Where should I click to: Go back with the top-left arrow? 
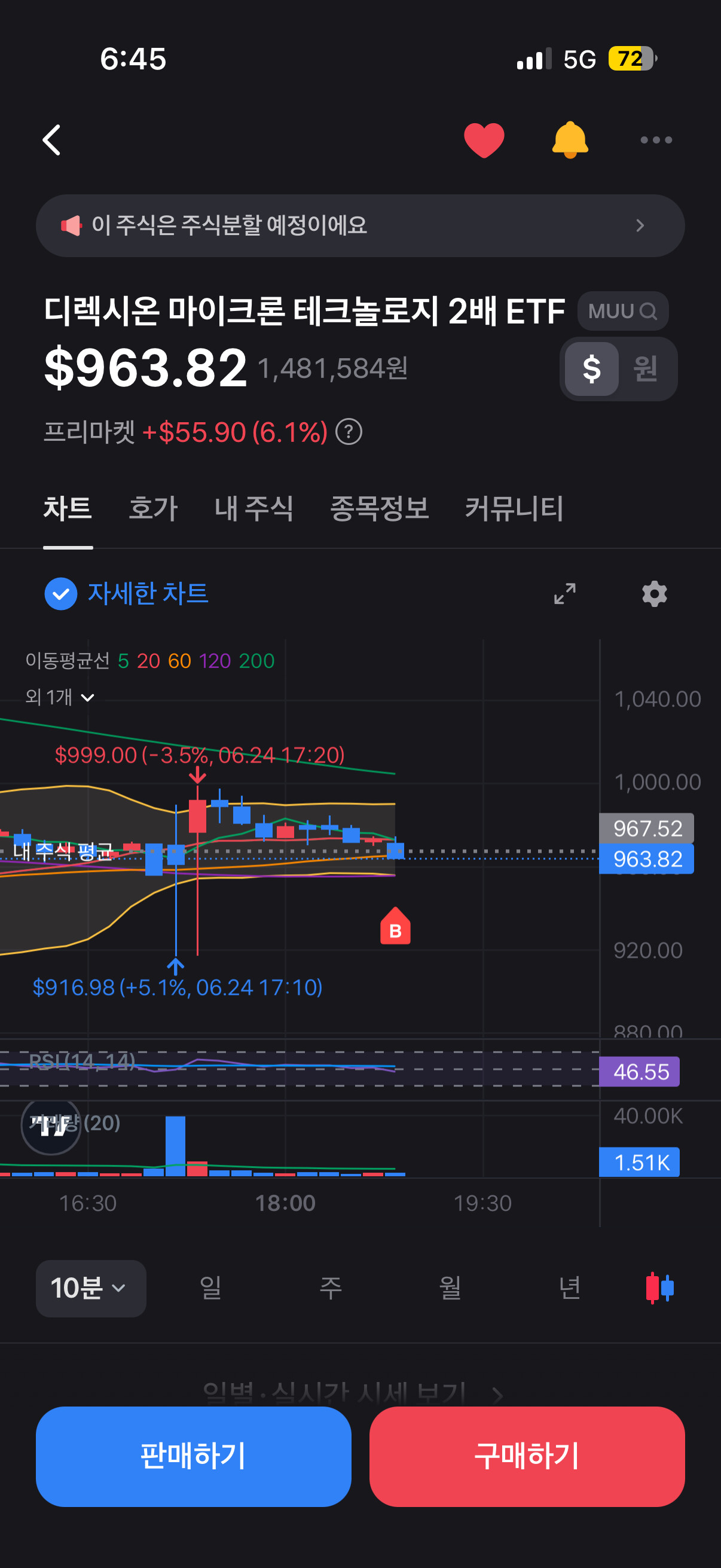[52, 140]
